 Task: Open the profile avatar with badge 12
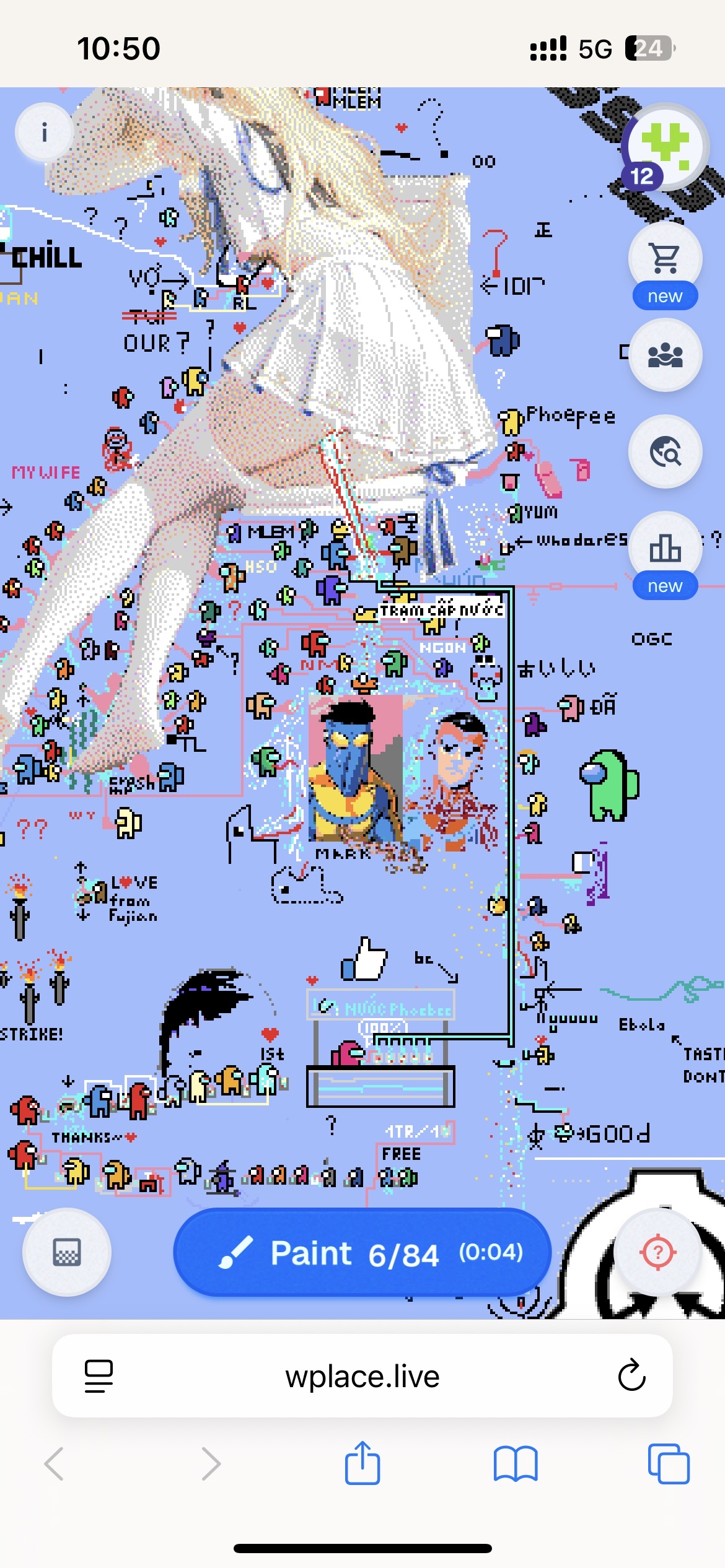(665, 147)
